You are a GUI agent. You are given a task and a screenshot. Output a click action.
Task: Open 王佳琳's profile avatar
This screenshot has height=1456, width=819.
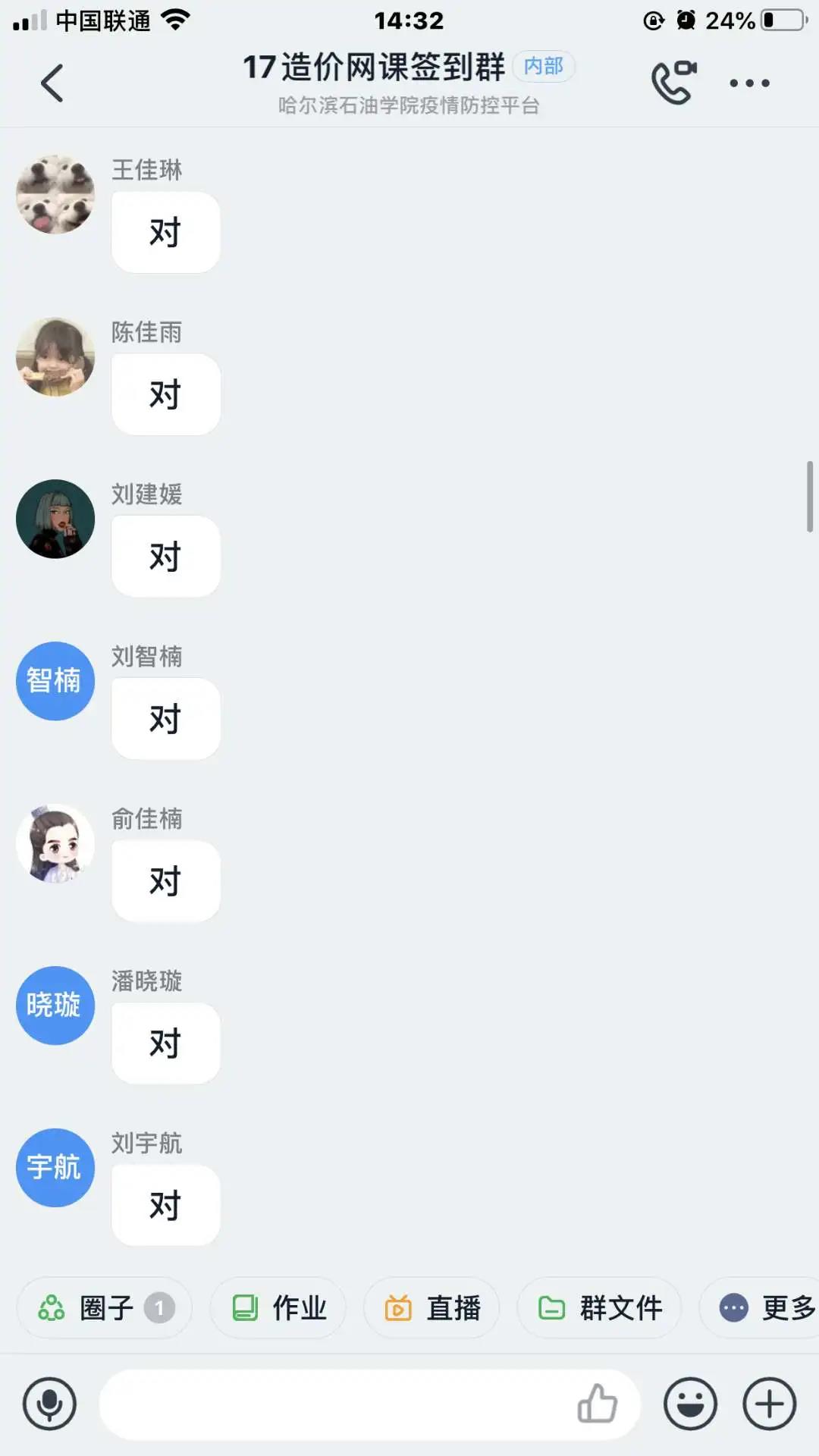[55, 195]
